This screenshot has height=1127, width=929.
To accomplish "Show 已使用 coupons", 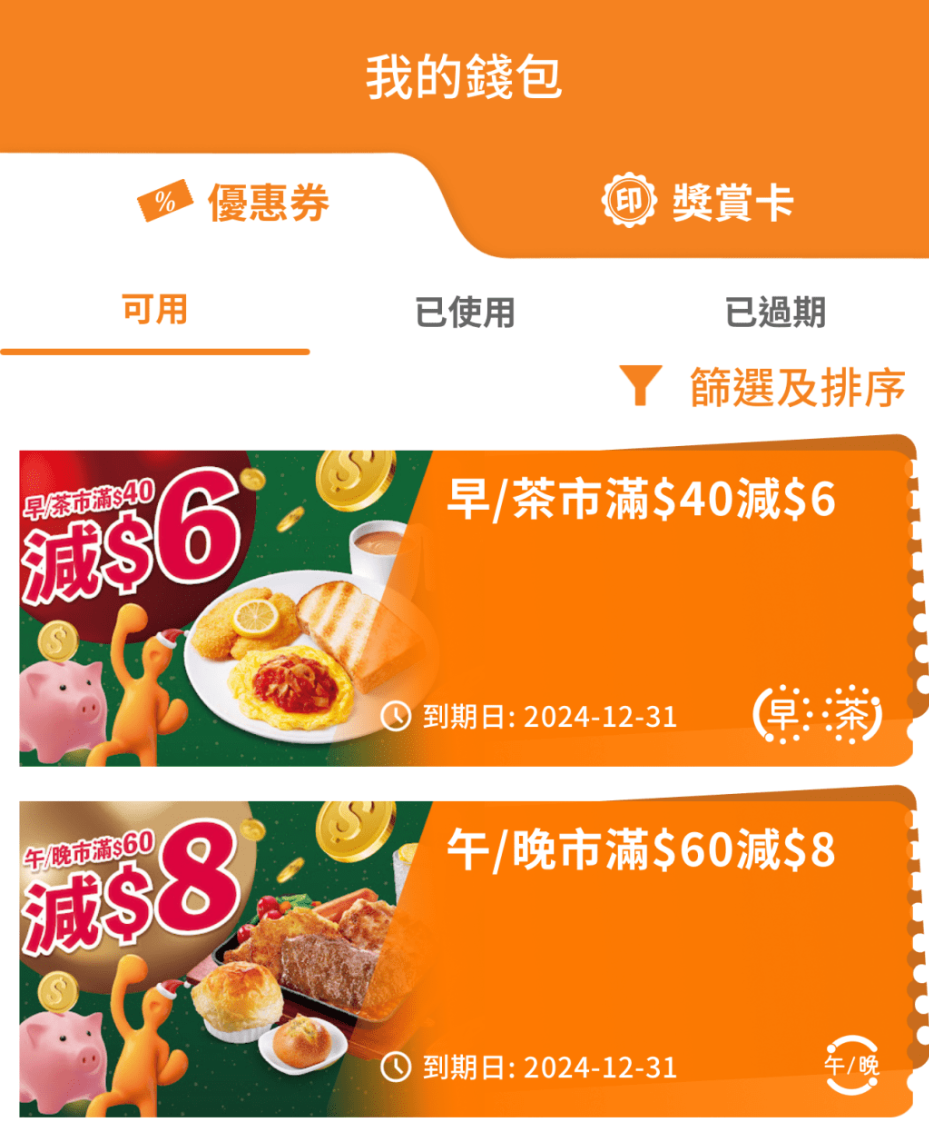I will 465,313.
